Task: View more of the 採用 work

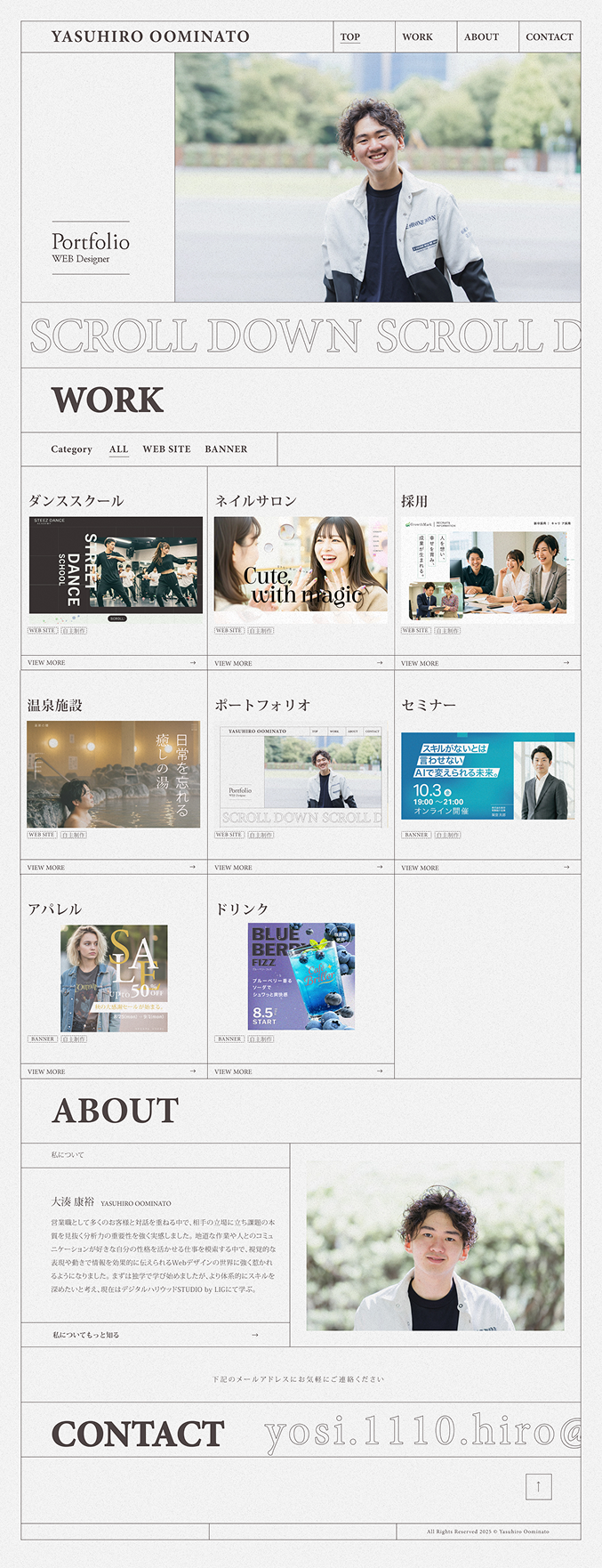Action: point(486,663)
